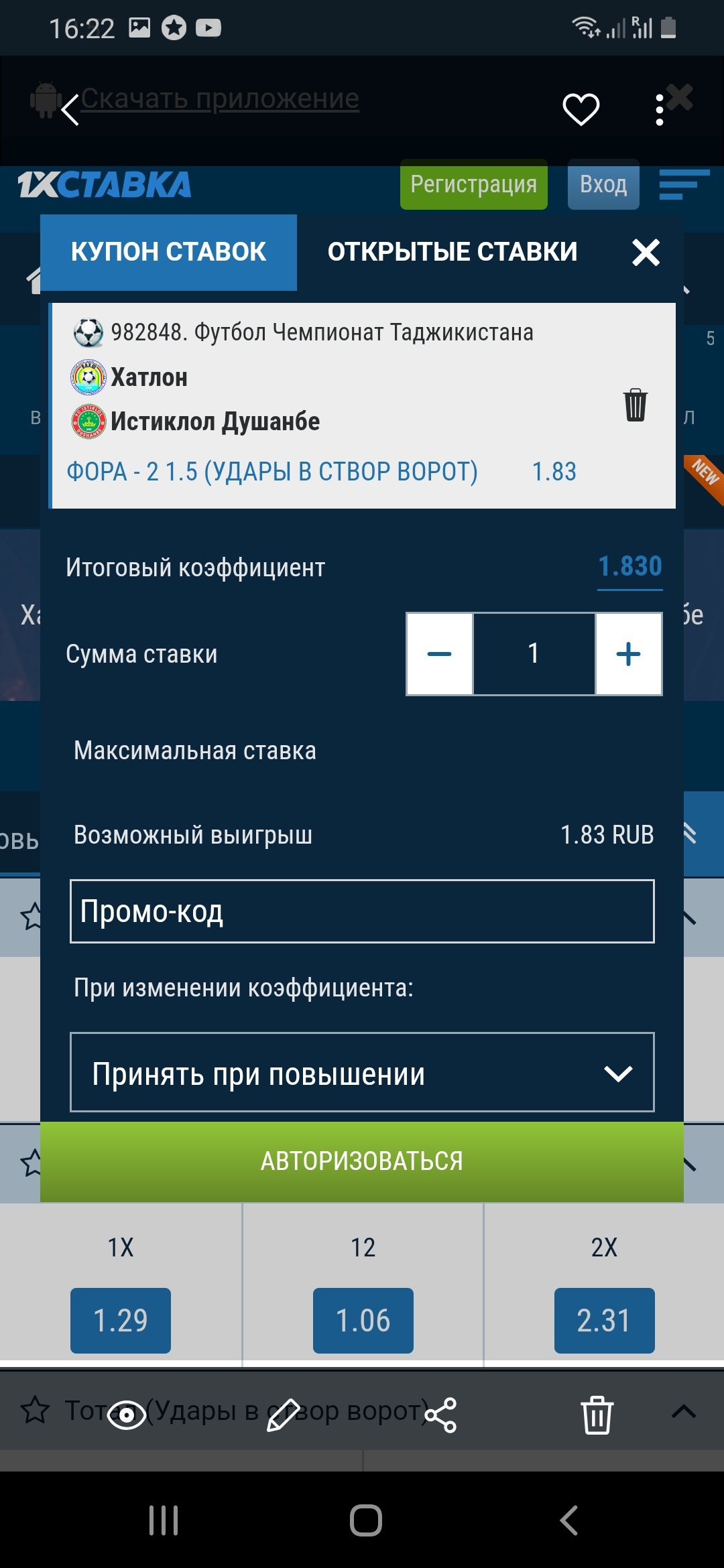This screenshot has height=1568, width=724.
Task: Select the 2X odds 2.31
Action: pyautogui.click(x=604, y=1320)
